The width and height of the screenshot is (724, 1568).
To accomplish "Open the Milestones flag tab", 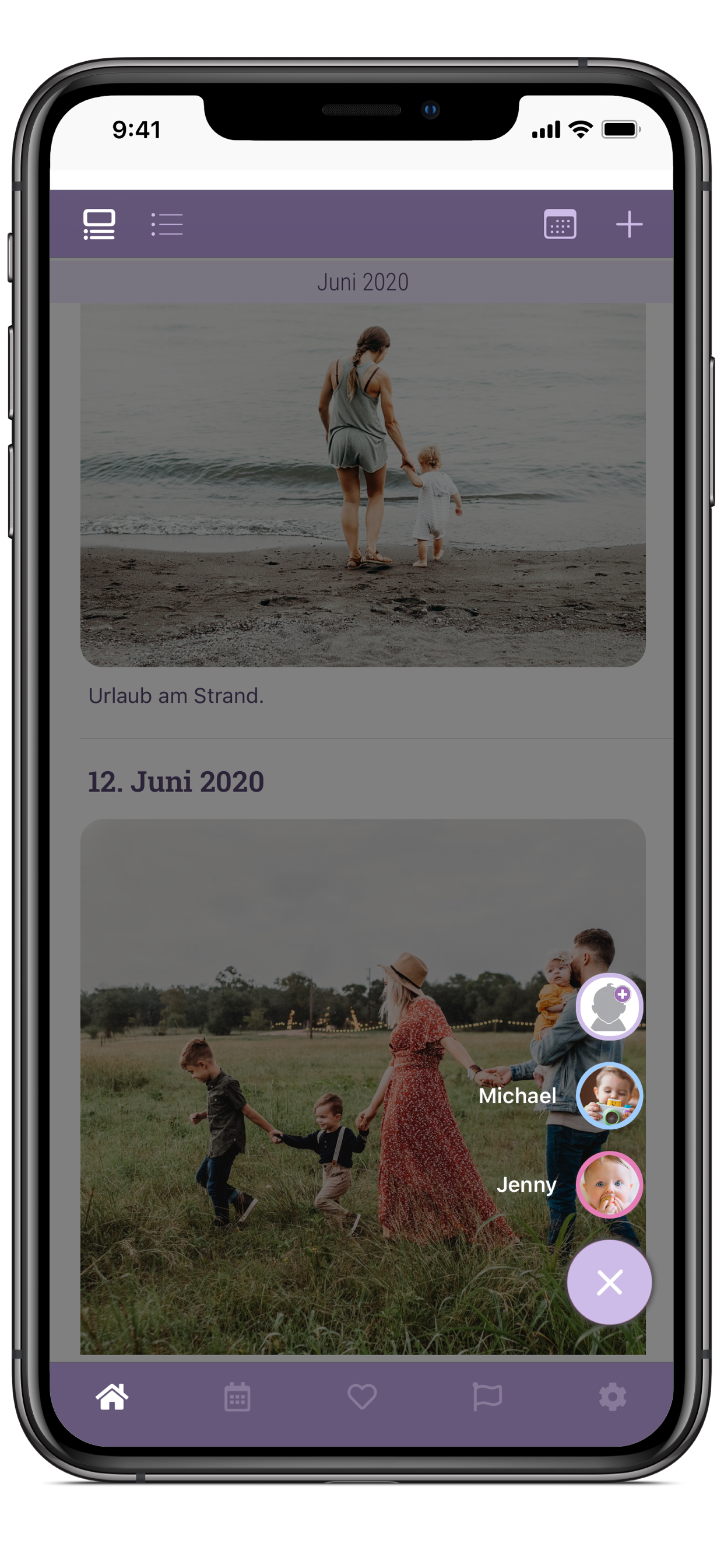I will [x=487, y=1397].
